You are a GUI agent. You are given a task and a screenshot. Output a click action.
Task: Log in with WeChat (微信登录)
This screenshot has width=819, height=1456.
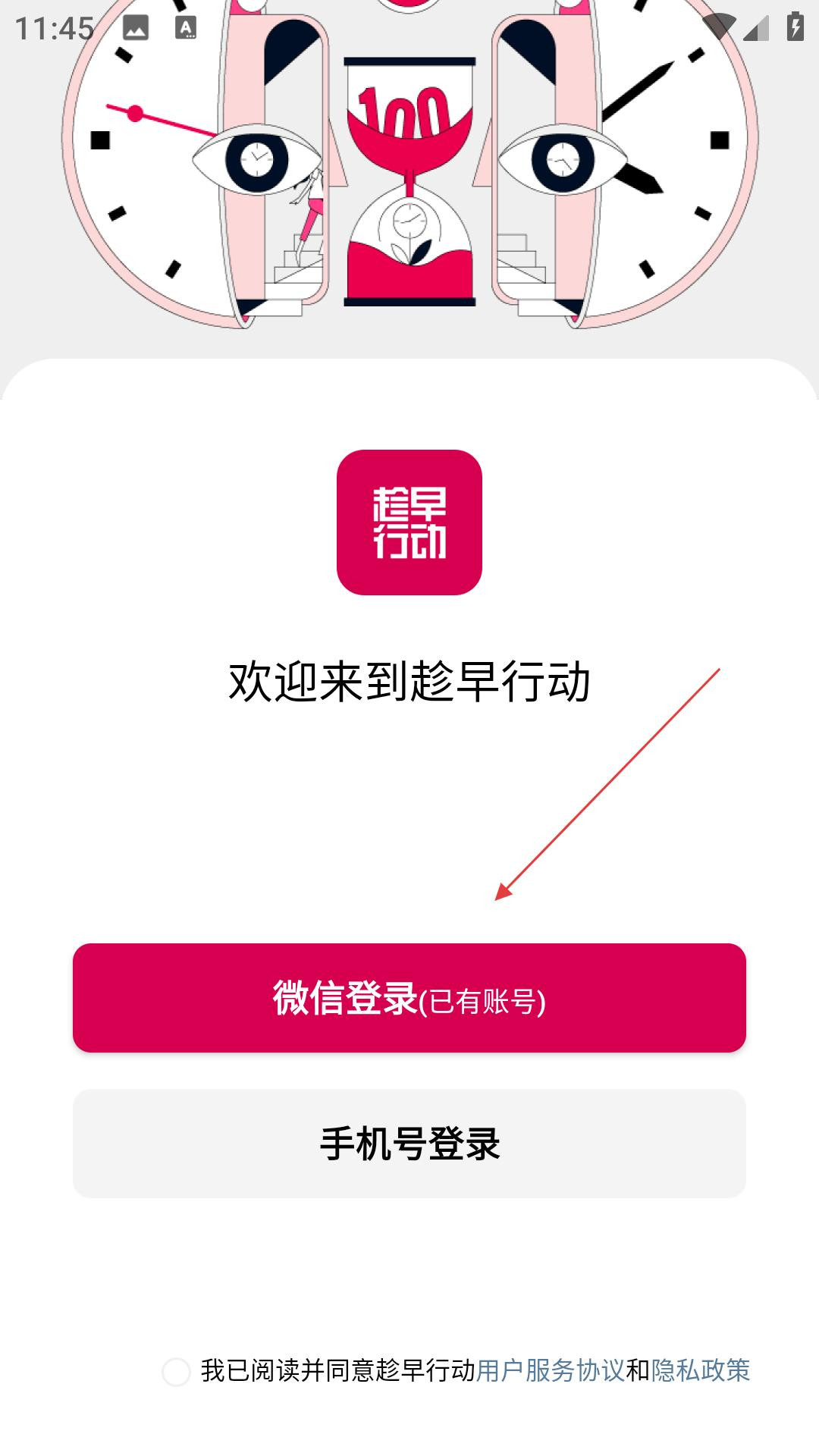pyautogui.click(x=409, y=997)
